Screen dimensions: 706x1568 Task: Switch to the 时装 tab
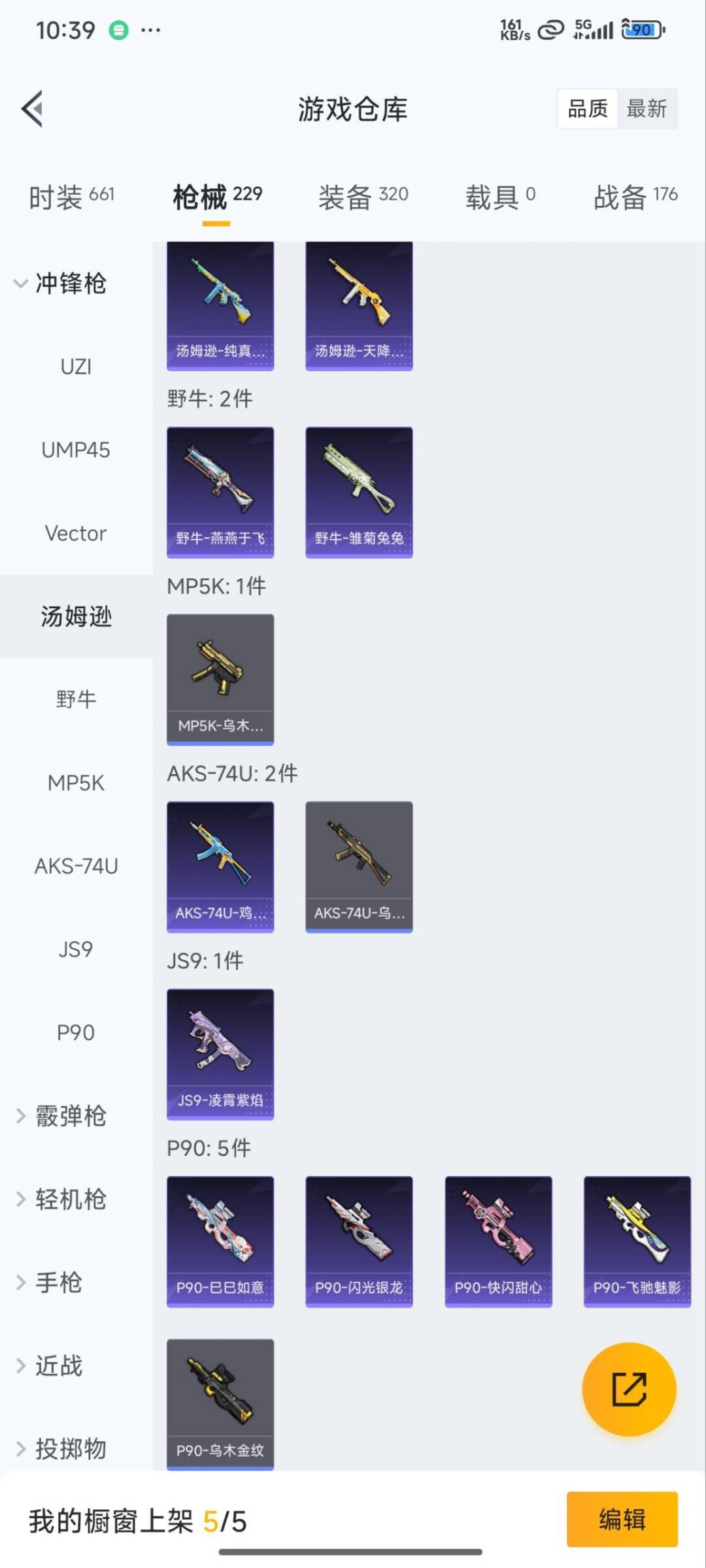[x=71, y=197]
